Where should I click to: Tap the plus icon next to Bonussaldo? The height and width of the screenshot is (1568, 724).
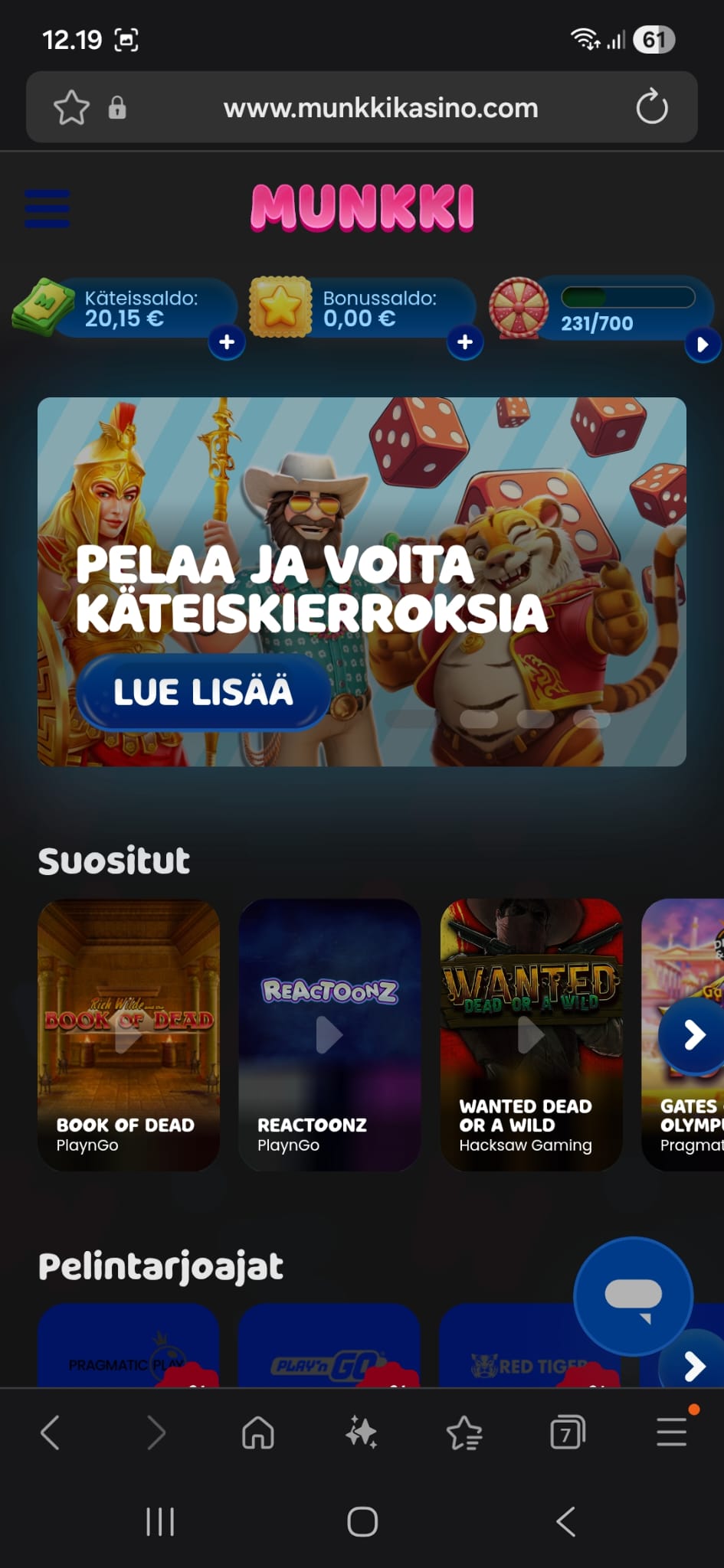pyautogui.click(x=465, y=343)
